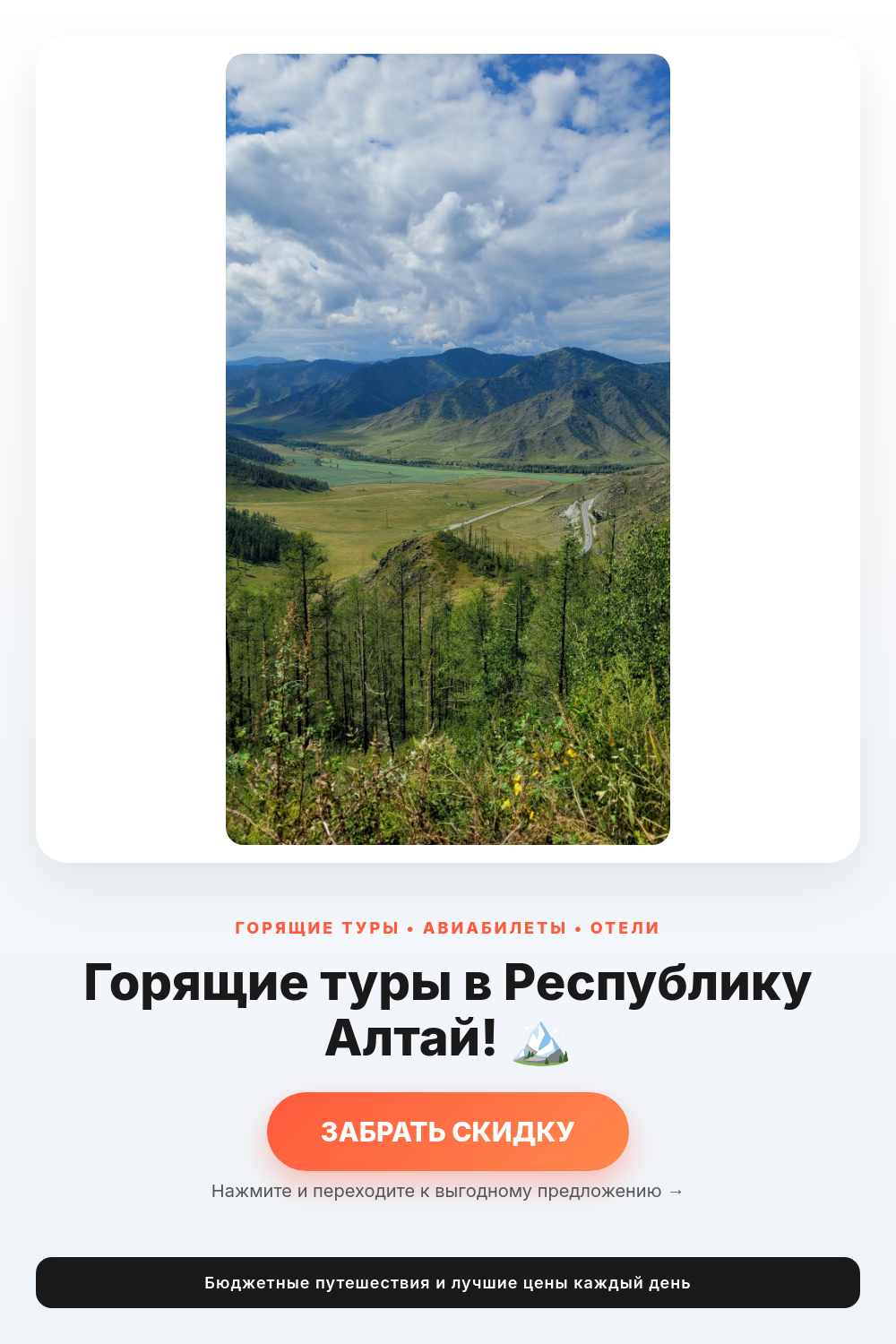Image resolution: width=896 pixels, height=1344 pixels.
Task: Tap the ЗАБРАТЬ СКИДКУ button
Action: (448, 1132)
